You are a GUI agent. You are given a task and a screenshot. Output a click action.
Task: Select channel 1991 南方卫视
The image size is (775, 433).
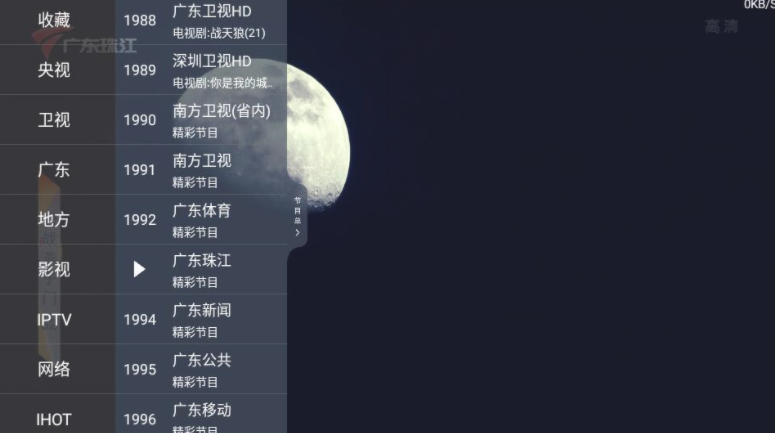(x=201, y=170)
